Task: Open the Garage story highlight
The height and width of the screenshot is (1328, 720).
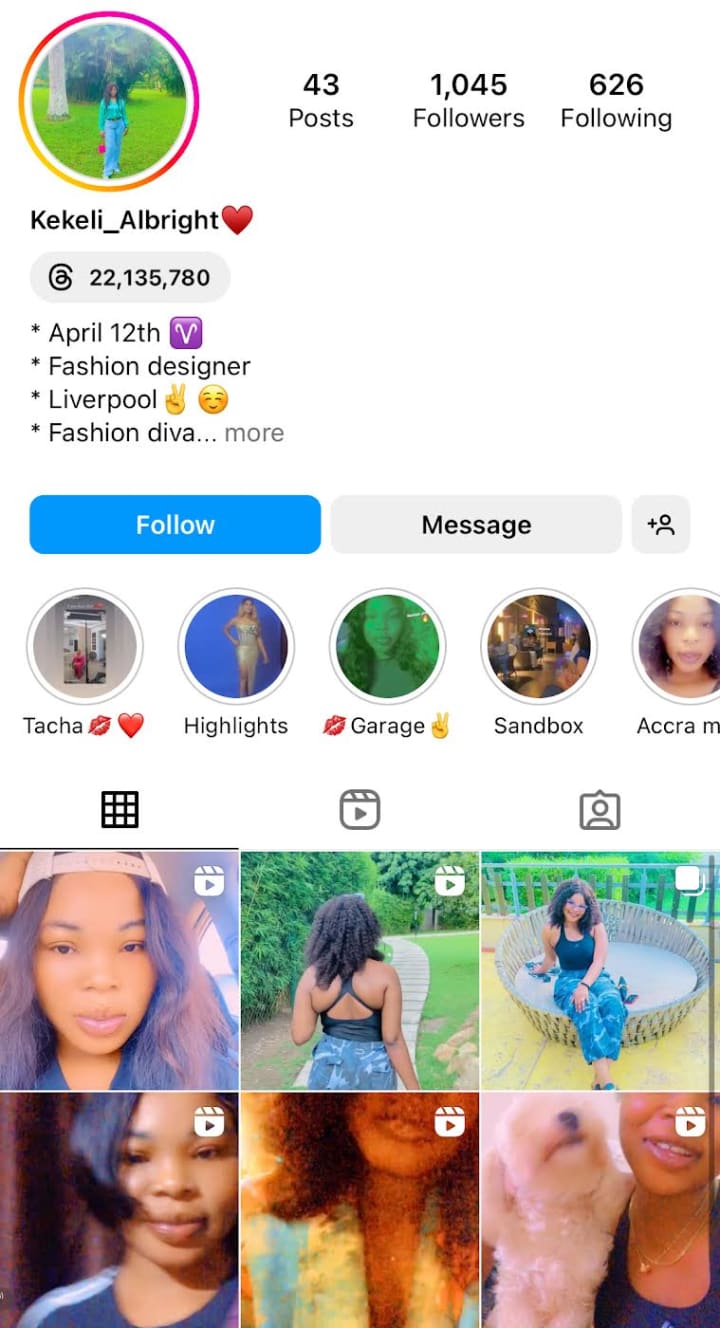Action: (387, 647)
